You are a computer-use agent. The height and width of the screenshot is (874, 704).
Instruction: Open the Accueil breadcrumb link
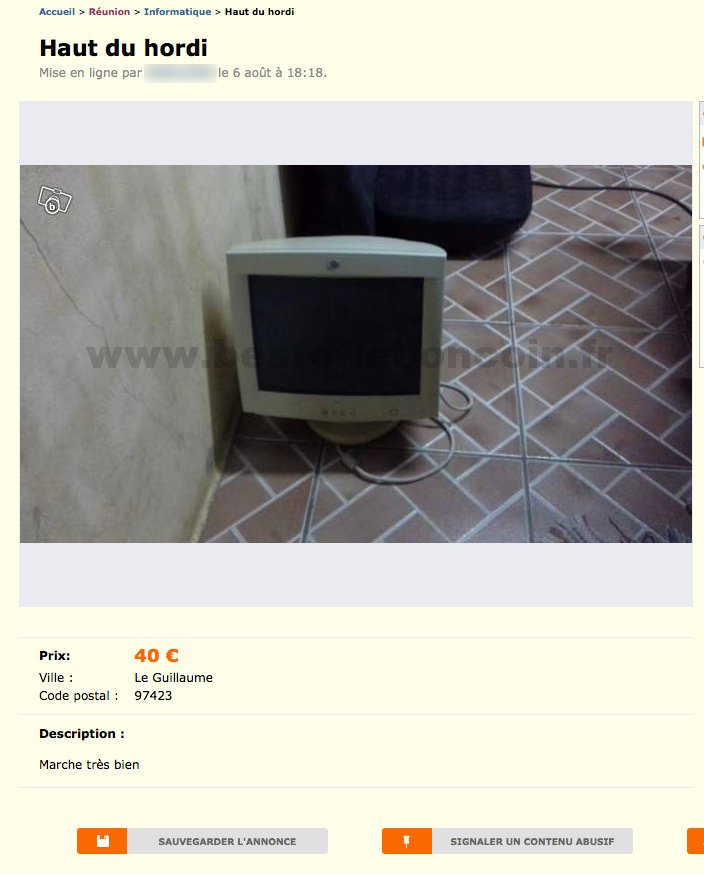click(x=57, y=12)
